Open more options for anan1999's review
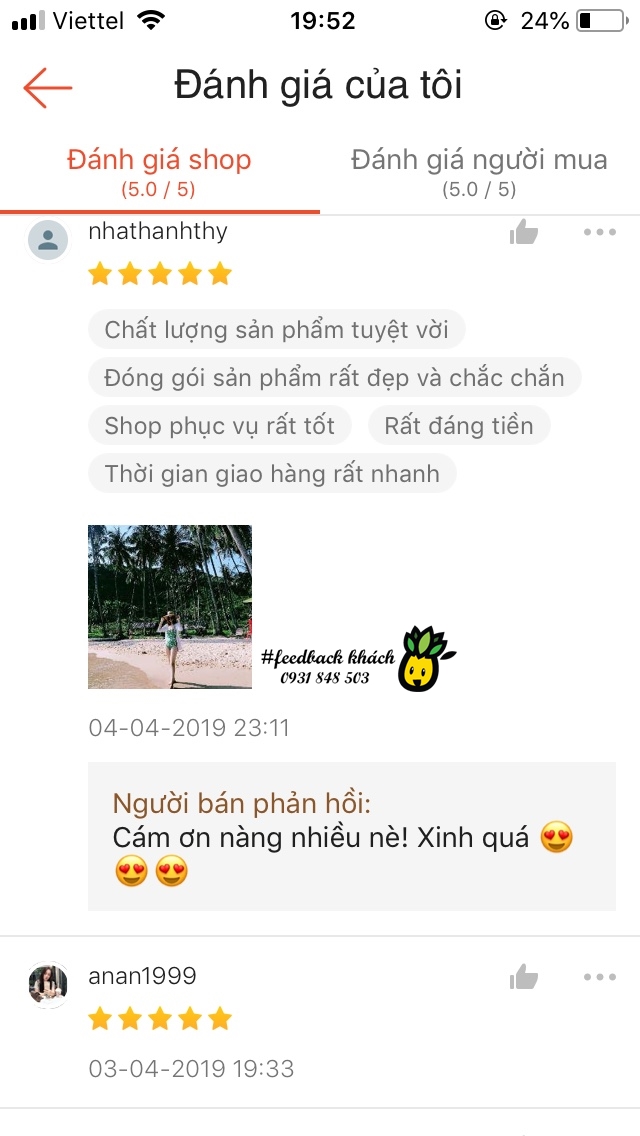This screenshot has width=640, height=1136. click(600, 977)
